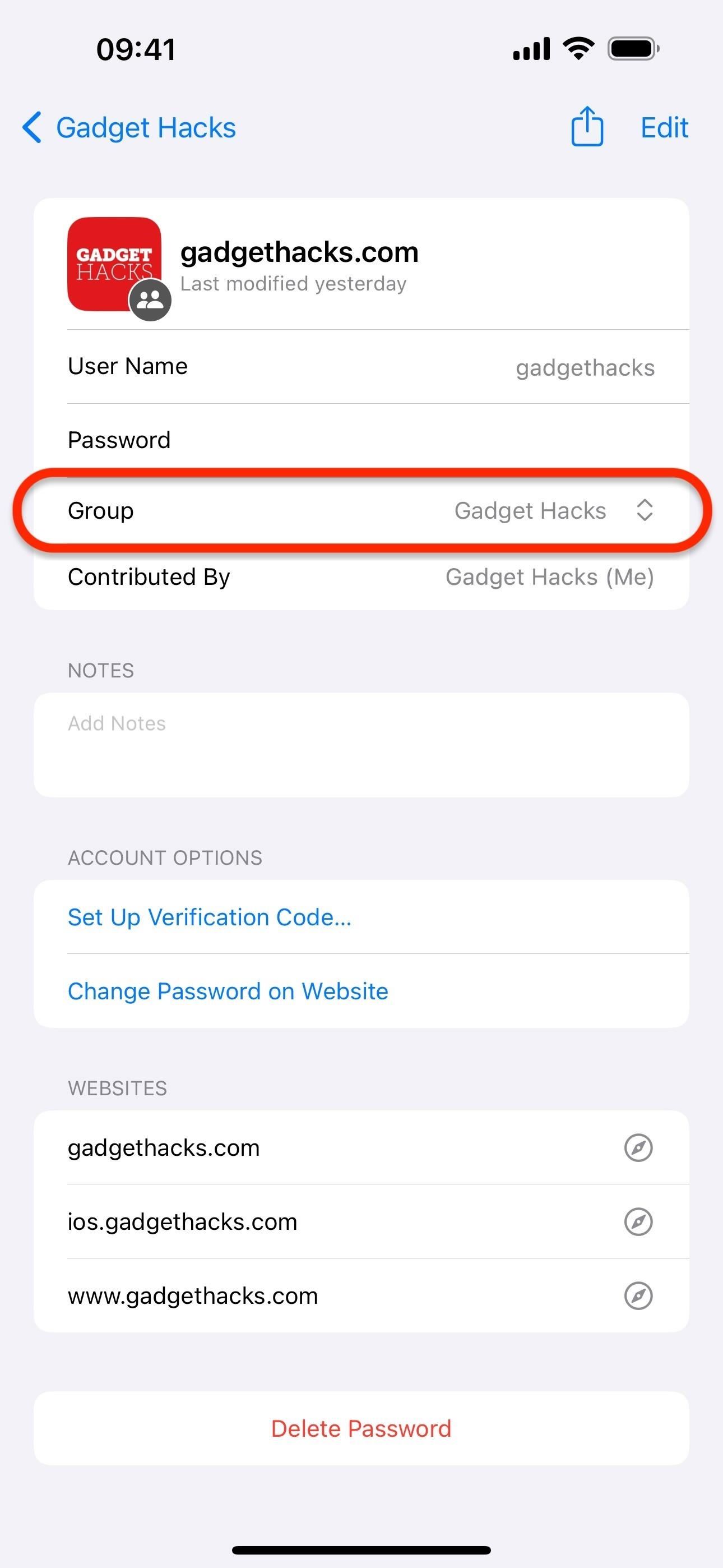Share this password entry

point(587,127)
